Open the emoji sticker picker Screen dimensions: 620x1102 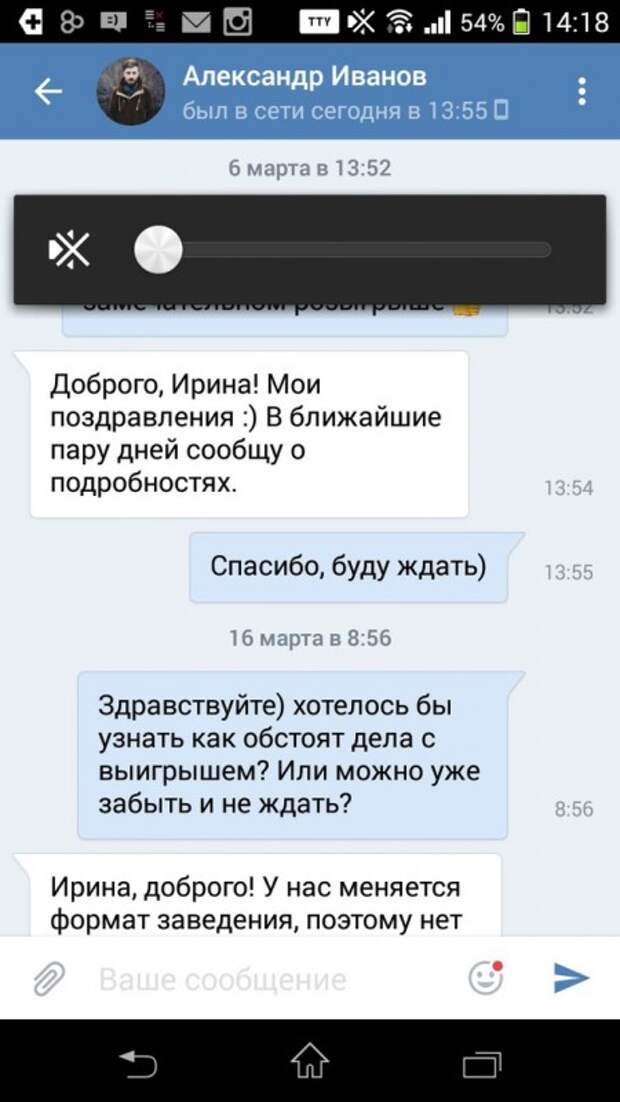(x=486, y=978)
